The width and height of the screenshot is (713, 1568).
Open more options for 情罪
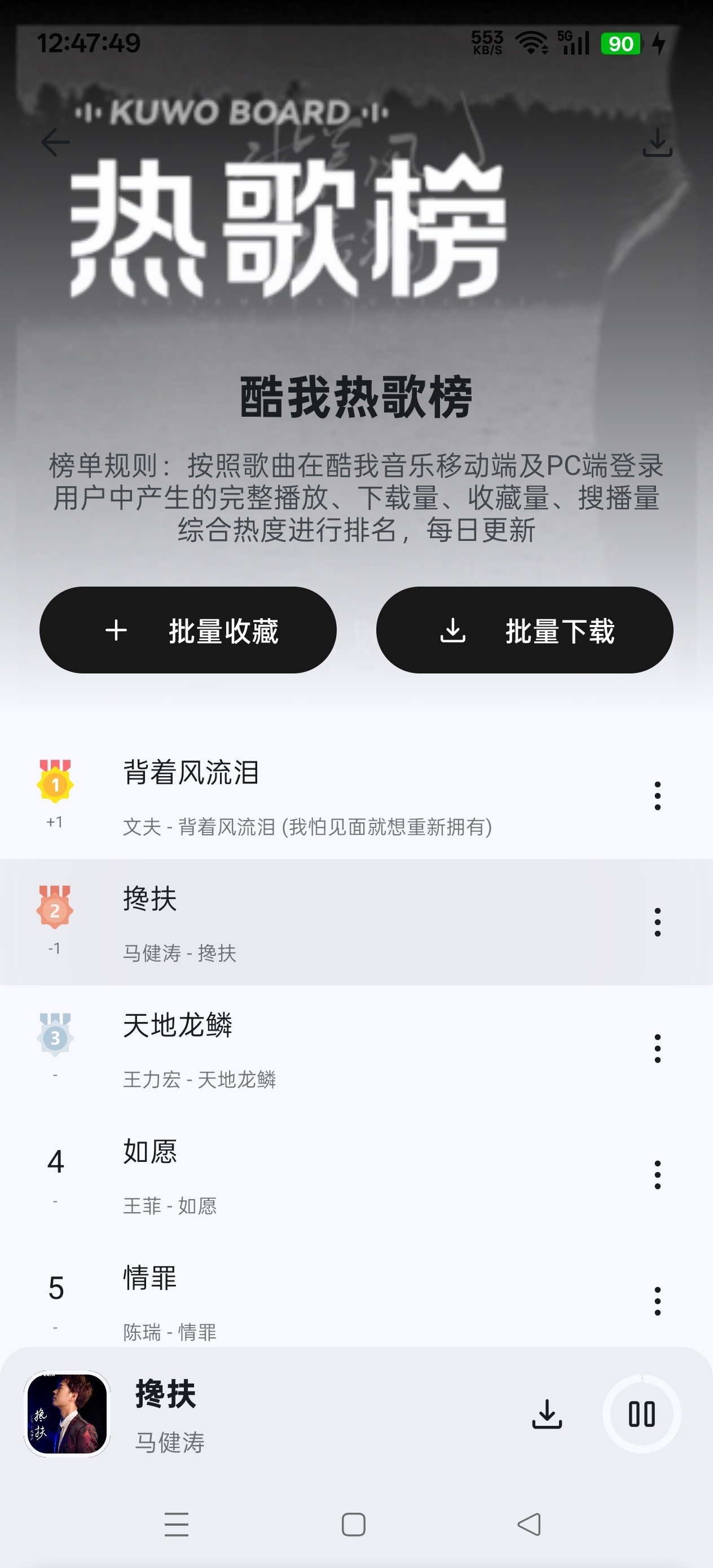658,1301
